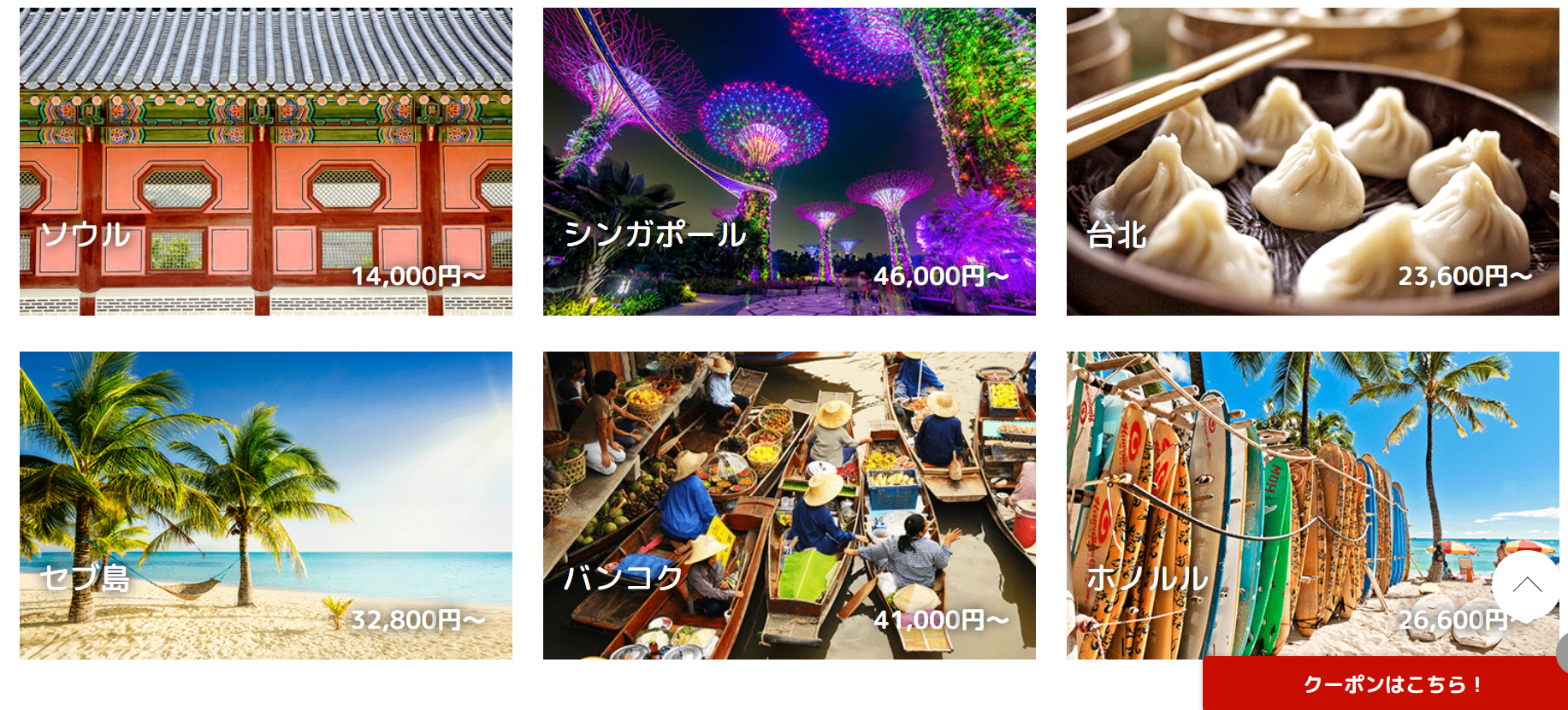Tap the scroll-to-top arrow button
Image resolution: width=1568 pixels, height=710 pixels.
tap(1526, 586)
